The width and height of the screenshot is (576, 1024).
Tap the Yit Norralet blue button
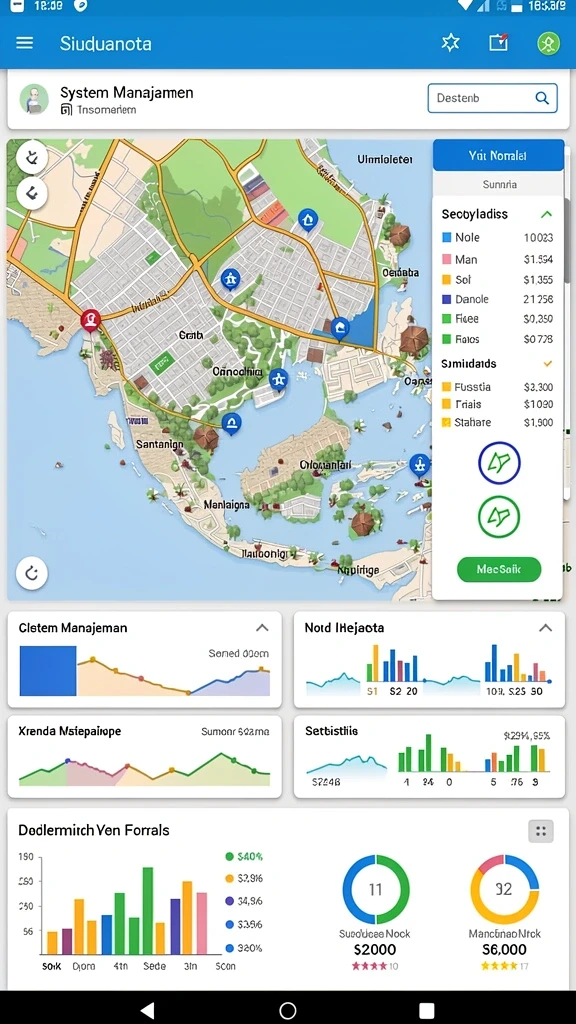[x=498, y=156]
